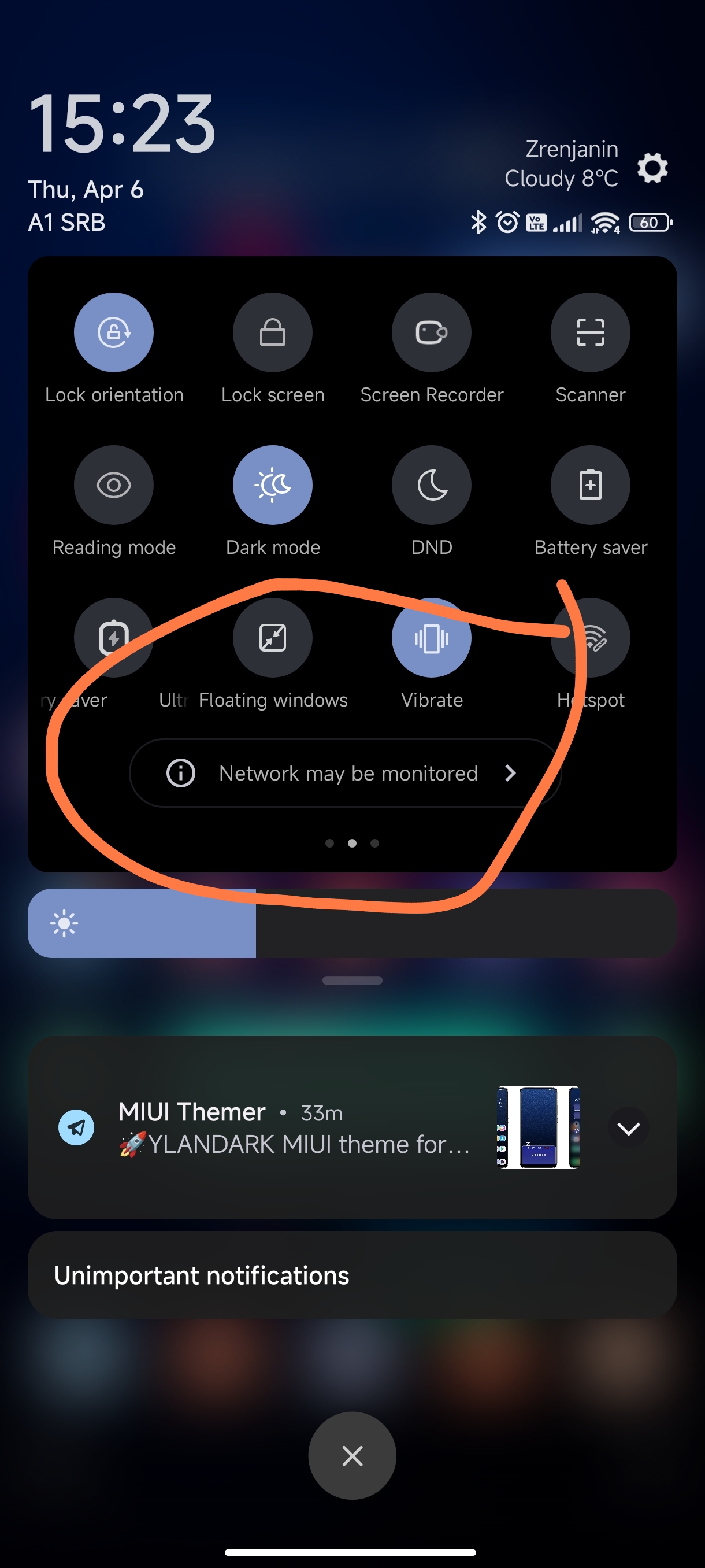Tap the Lock screen tile
The image size is (705, 1568).
coord(273,332)
